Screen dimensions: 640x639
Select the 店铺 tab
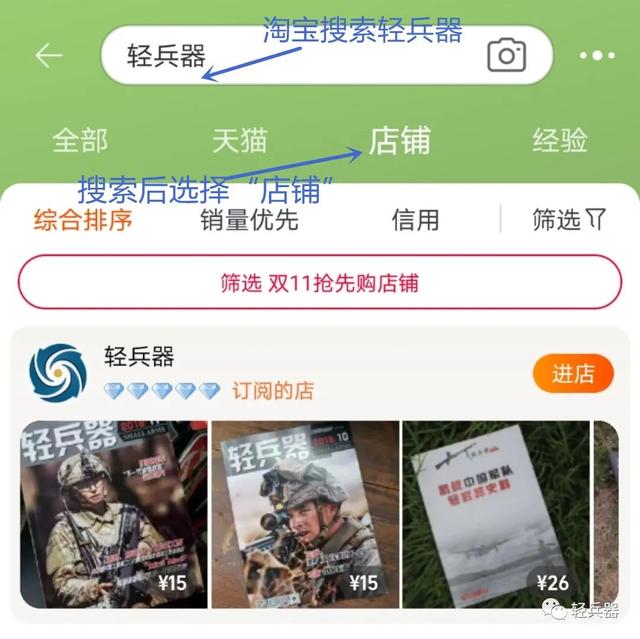[400, 141]
